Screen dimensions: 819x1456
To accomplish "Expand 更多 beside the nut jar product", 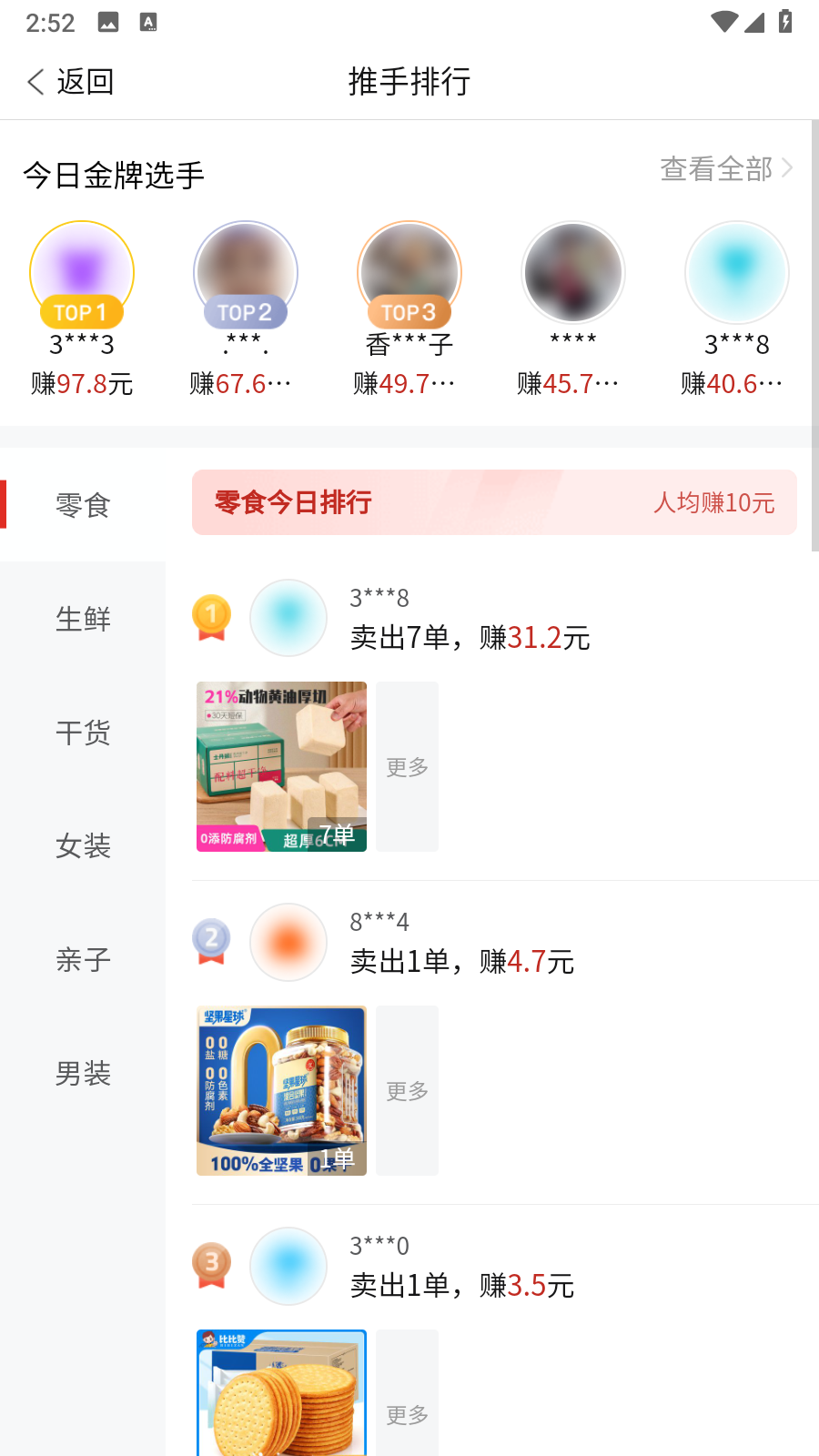I will click(x=407, y=1090).
